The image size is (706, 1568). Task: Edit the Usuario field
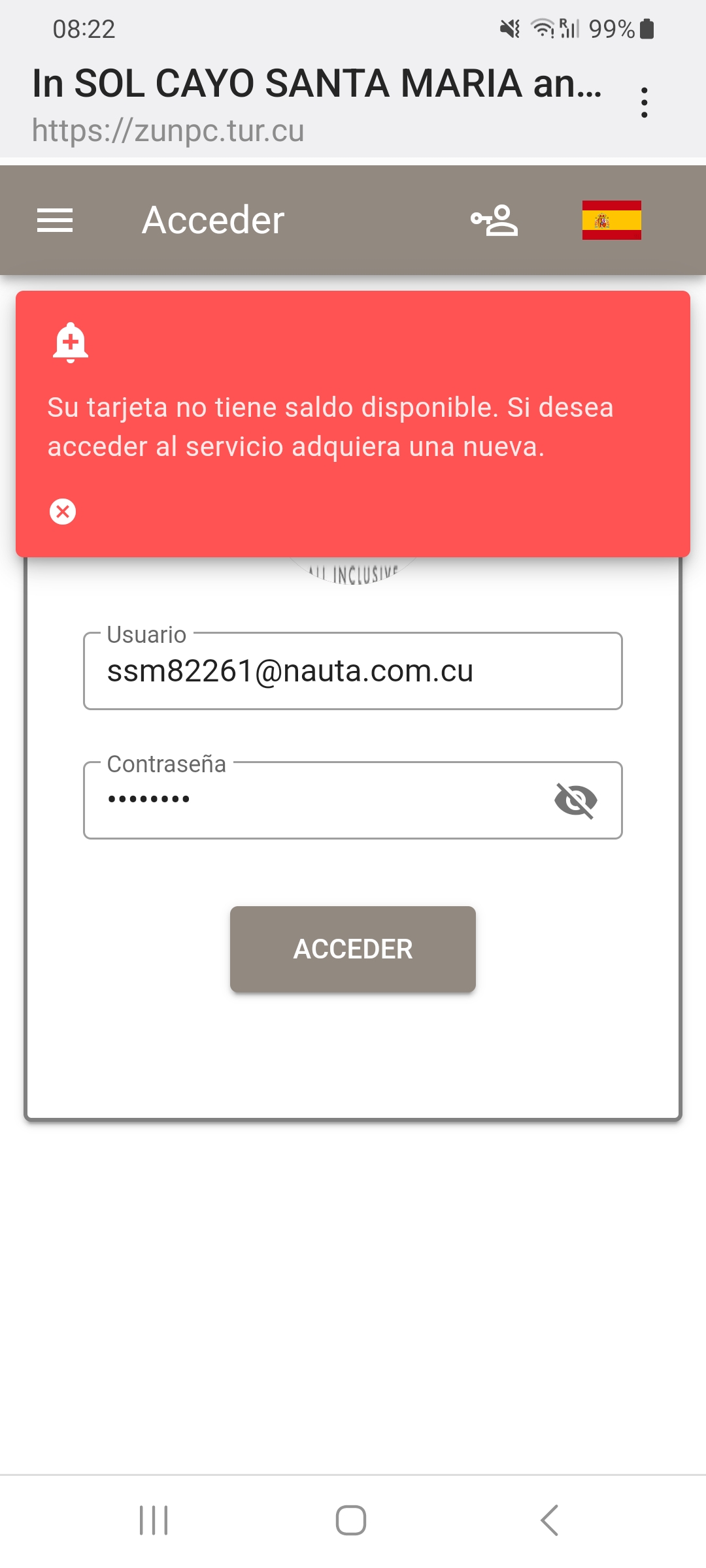click(353, 670)
